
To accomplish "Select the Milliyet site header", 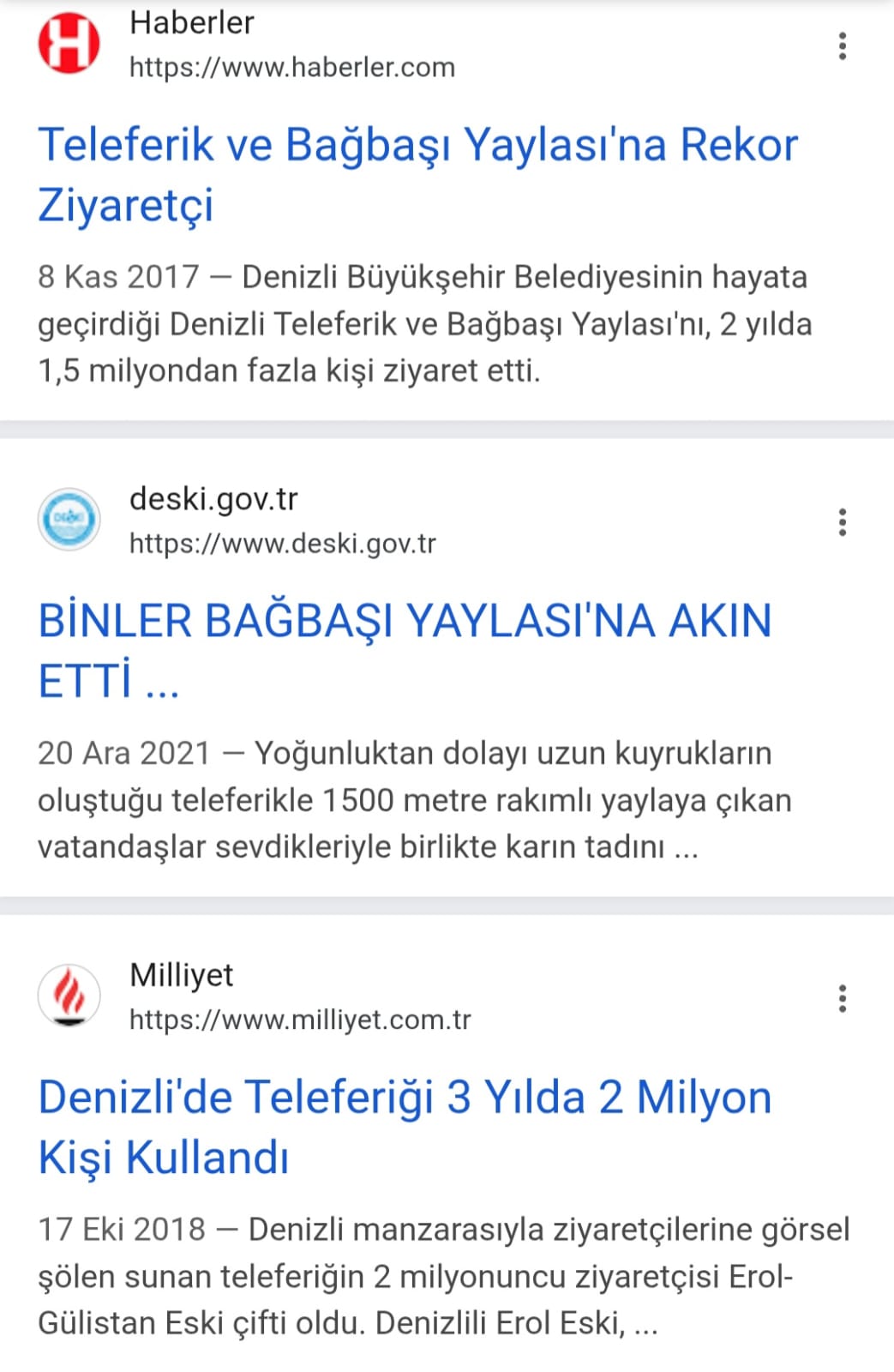I will click(255, 996).
